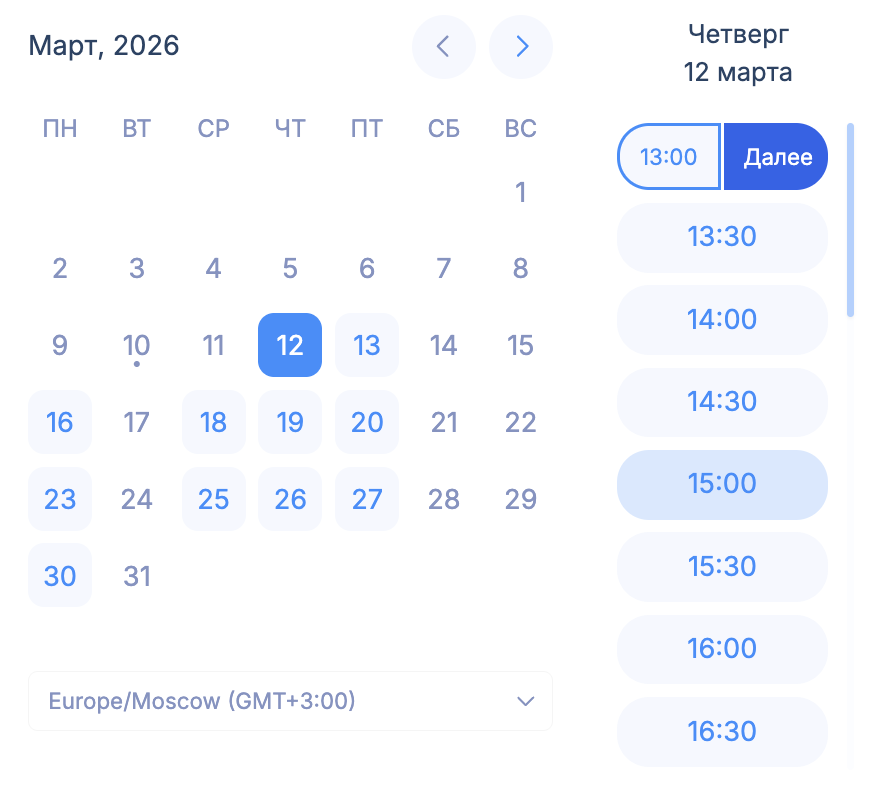Image resolution: width=884 pixels, height=806 pixels.
Task: Choose the 15:00 time slot
Action: coord(722,484)
